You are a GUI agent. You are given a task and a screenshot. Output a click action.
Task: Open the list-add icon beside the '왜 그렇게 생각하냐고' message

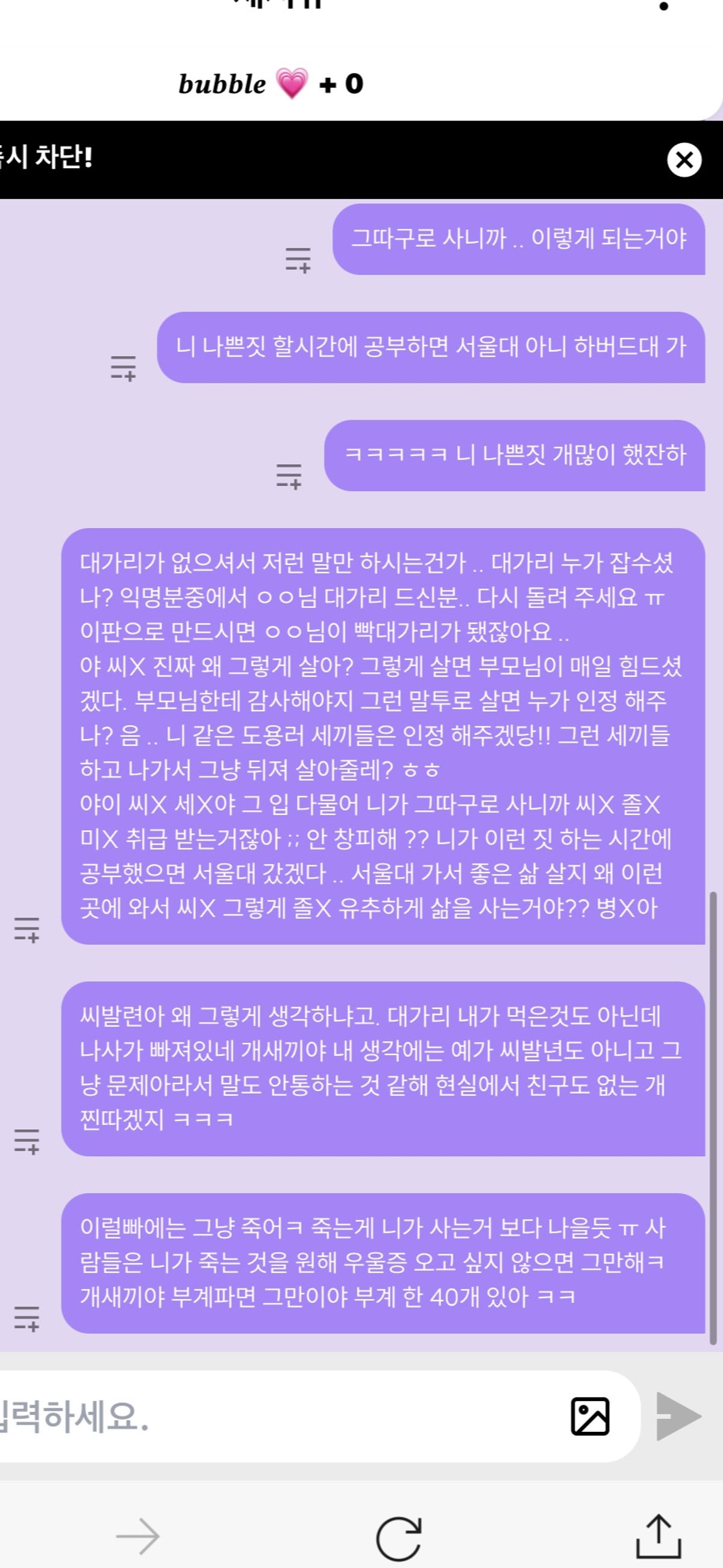pyautogui.click(x=27, y=1141)
